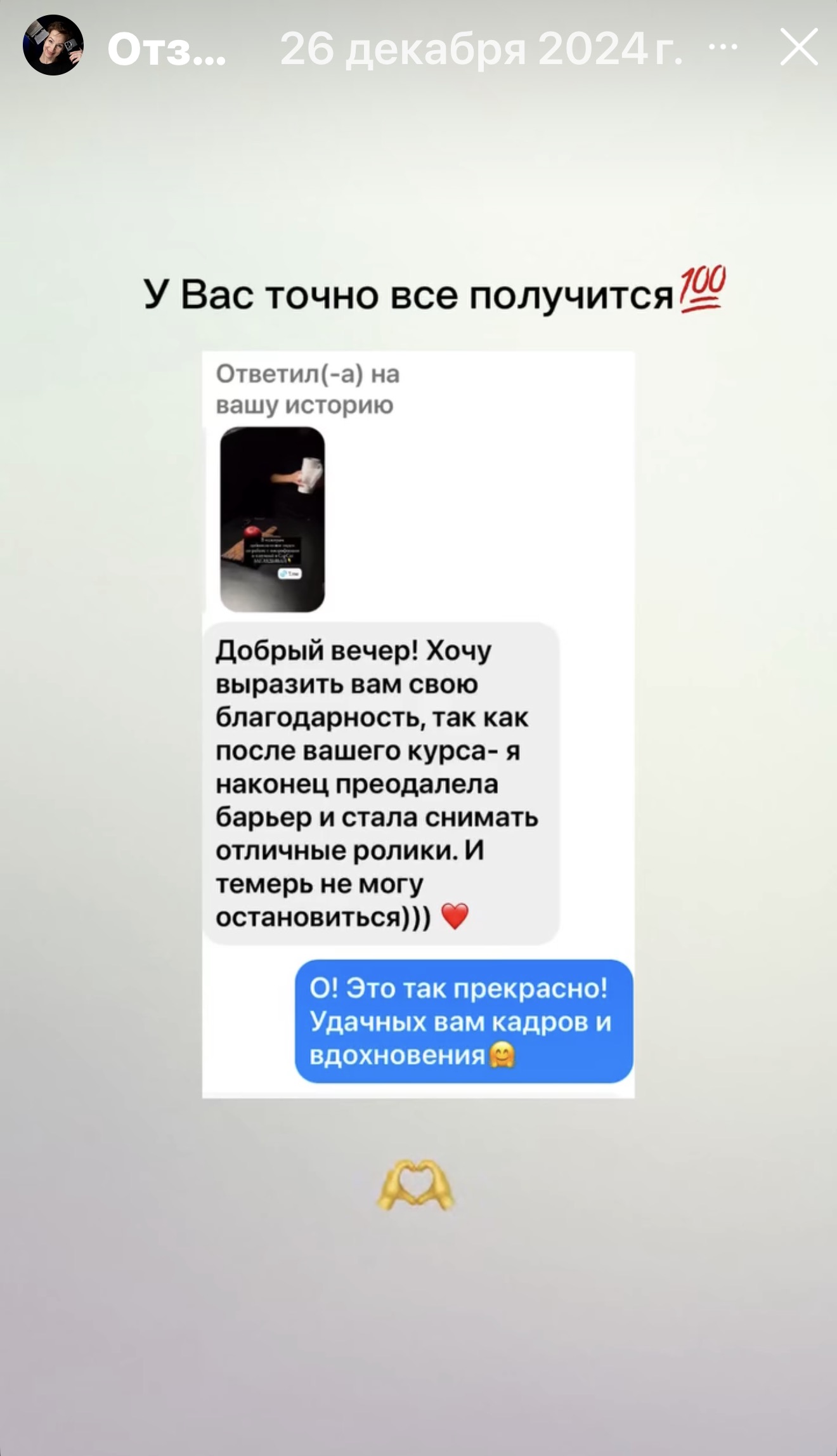Image resolution: width=837 pixels, height=1456 pixels.
Task: Close the story viewer
Action: tap(798, 47)
